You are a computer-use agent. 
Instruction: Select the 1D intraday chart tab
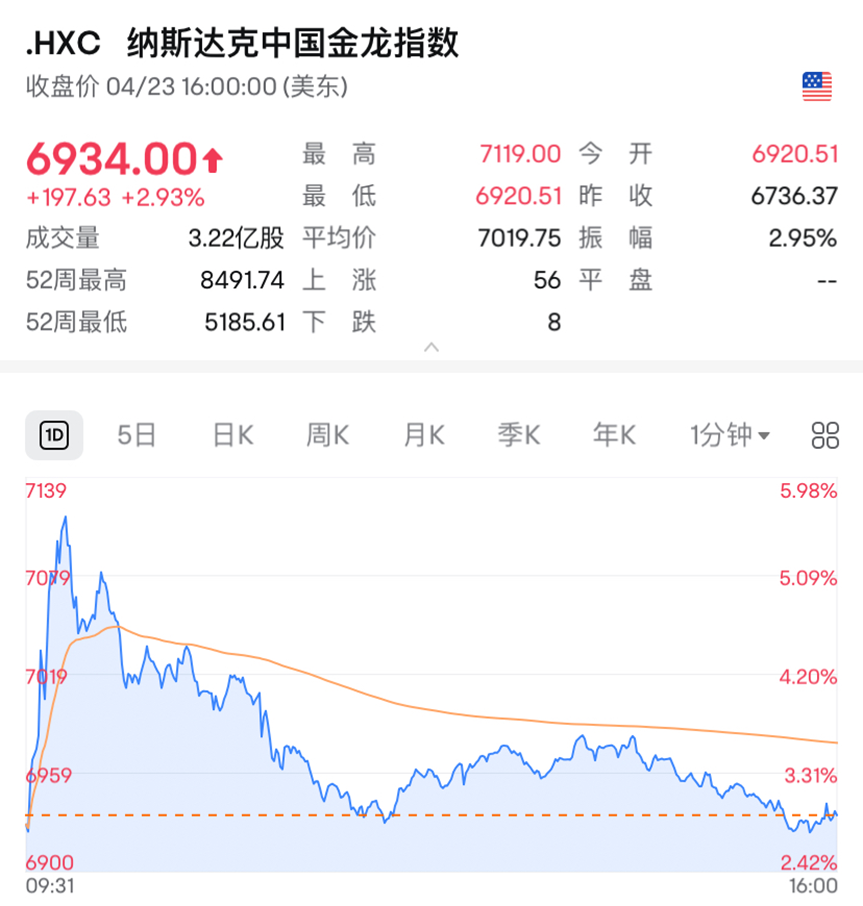coord(54,435)
